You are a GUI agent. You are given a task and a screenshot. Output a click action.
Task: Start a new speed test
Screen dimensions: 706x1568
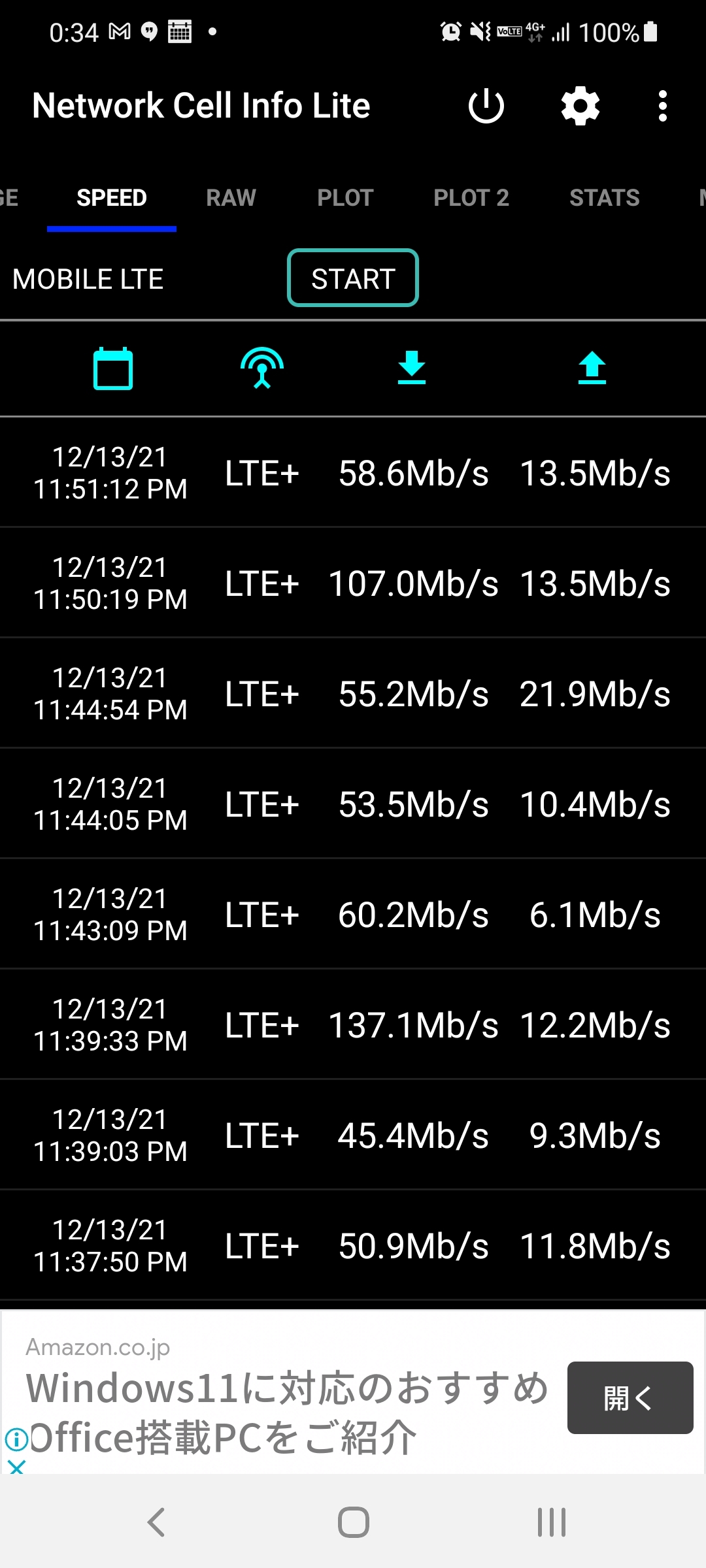[x=353, y=278]
